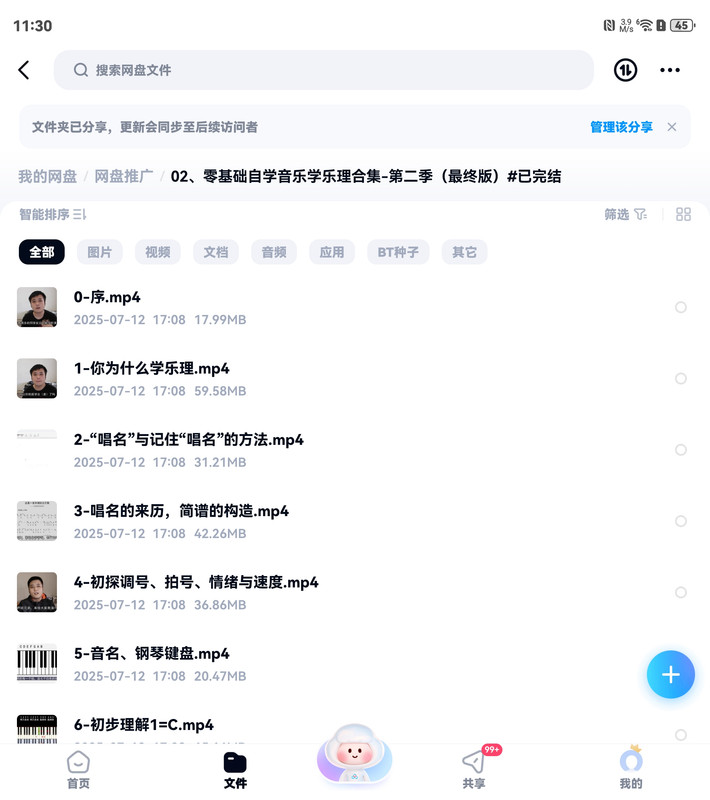
Task: Select checkbox for 1-你为什么学乐理.mp4
Action: tap(681, 379)
